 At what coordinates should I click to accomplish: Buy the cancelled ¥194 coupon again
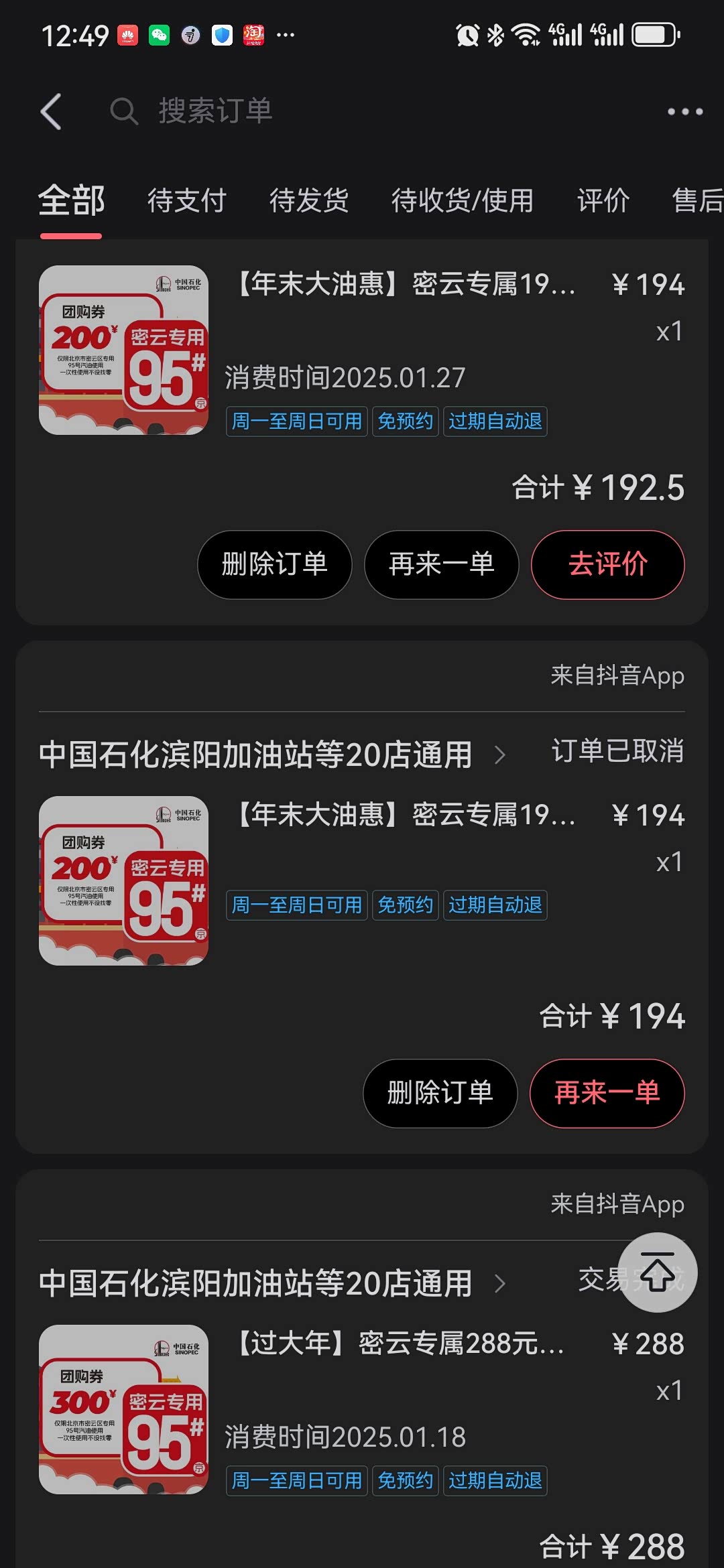click(x=607, y=1093)
